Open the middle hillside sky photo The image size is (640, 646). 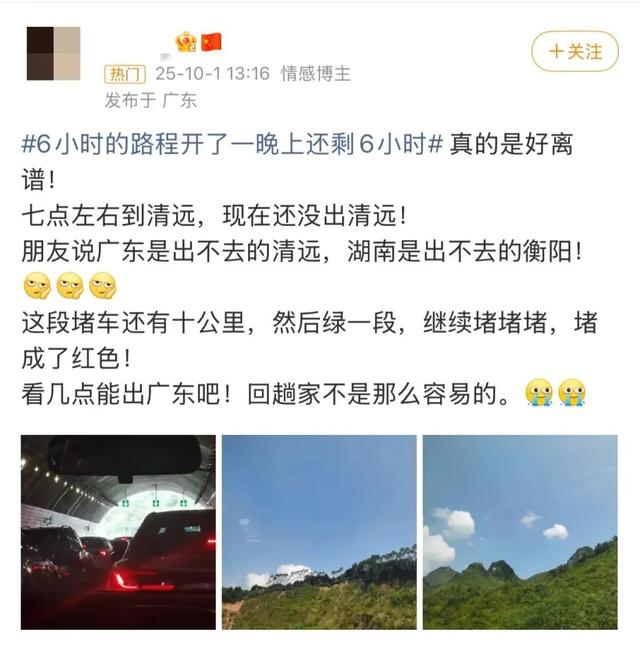coord(319,532)
